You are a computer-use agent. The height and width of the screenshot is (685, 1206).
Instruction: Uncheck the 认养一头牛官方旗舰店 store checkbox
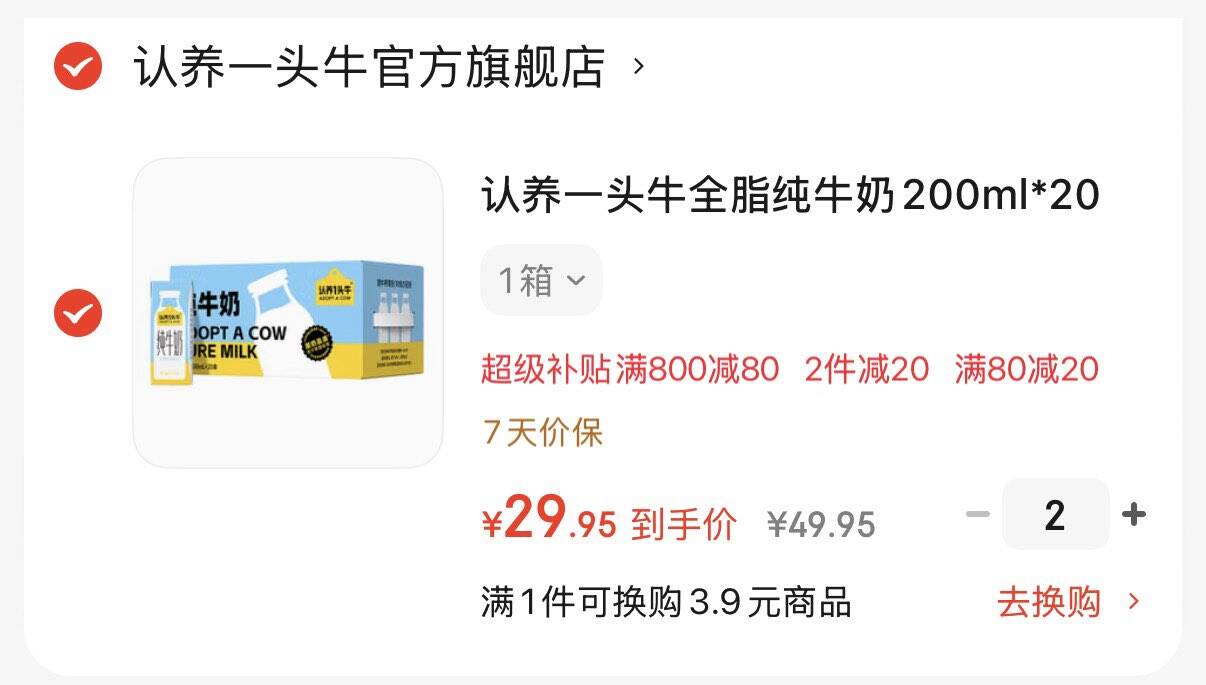click(78, 68)
